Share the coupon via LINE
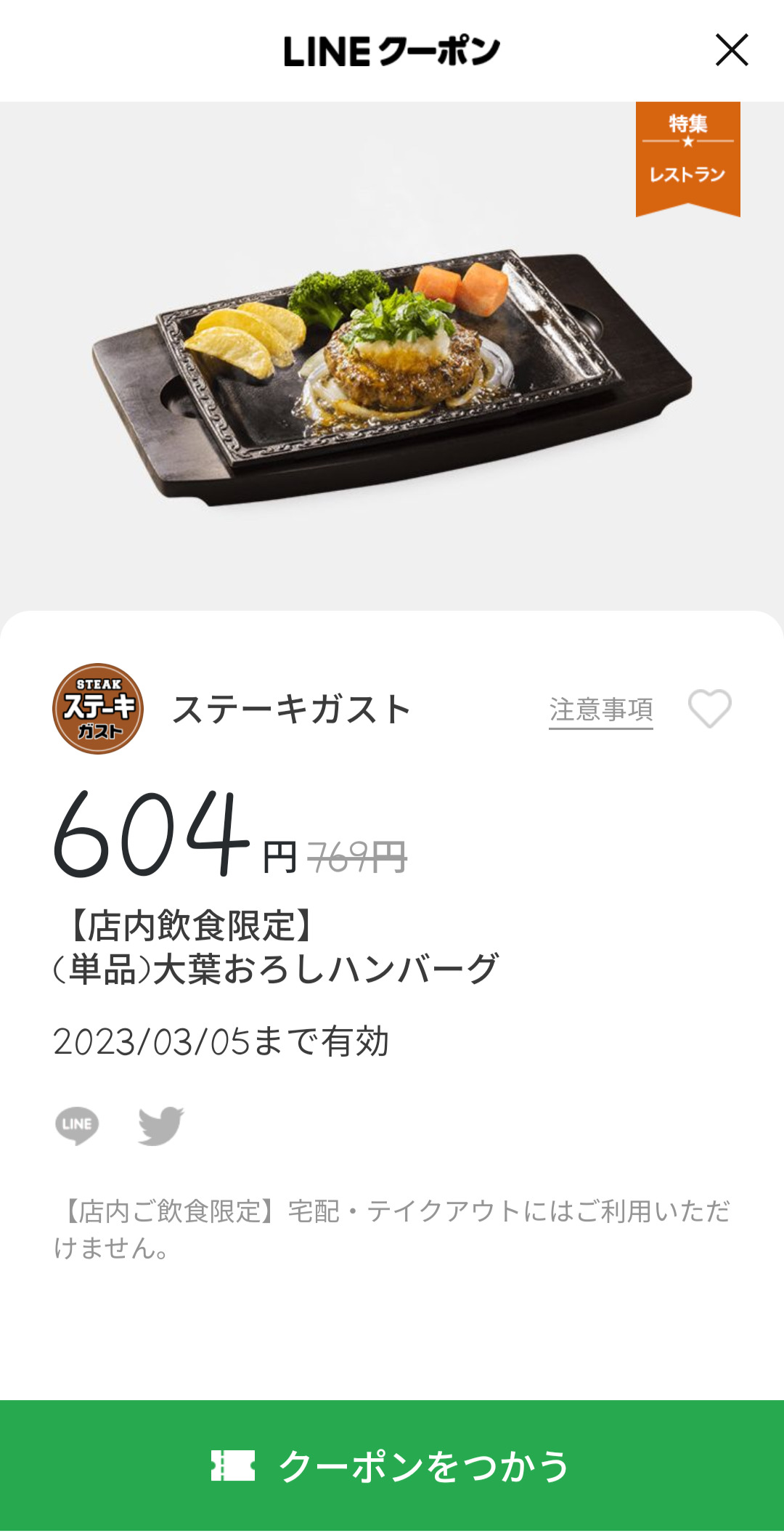This screenshot has width=784, height=1533. click(77, 1126)
